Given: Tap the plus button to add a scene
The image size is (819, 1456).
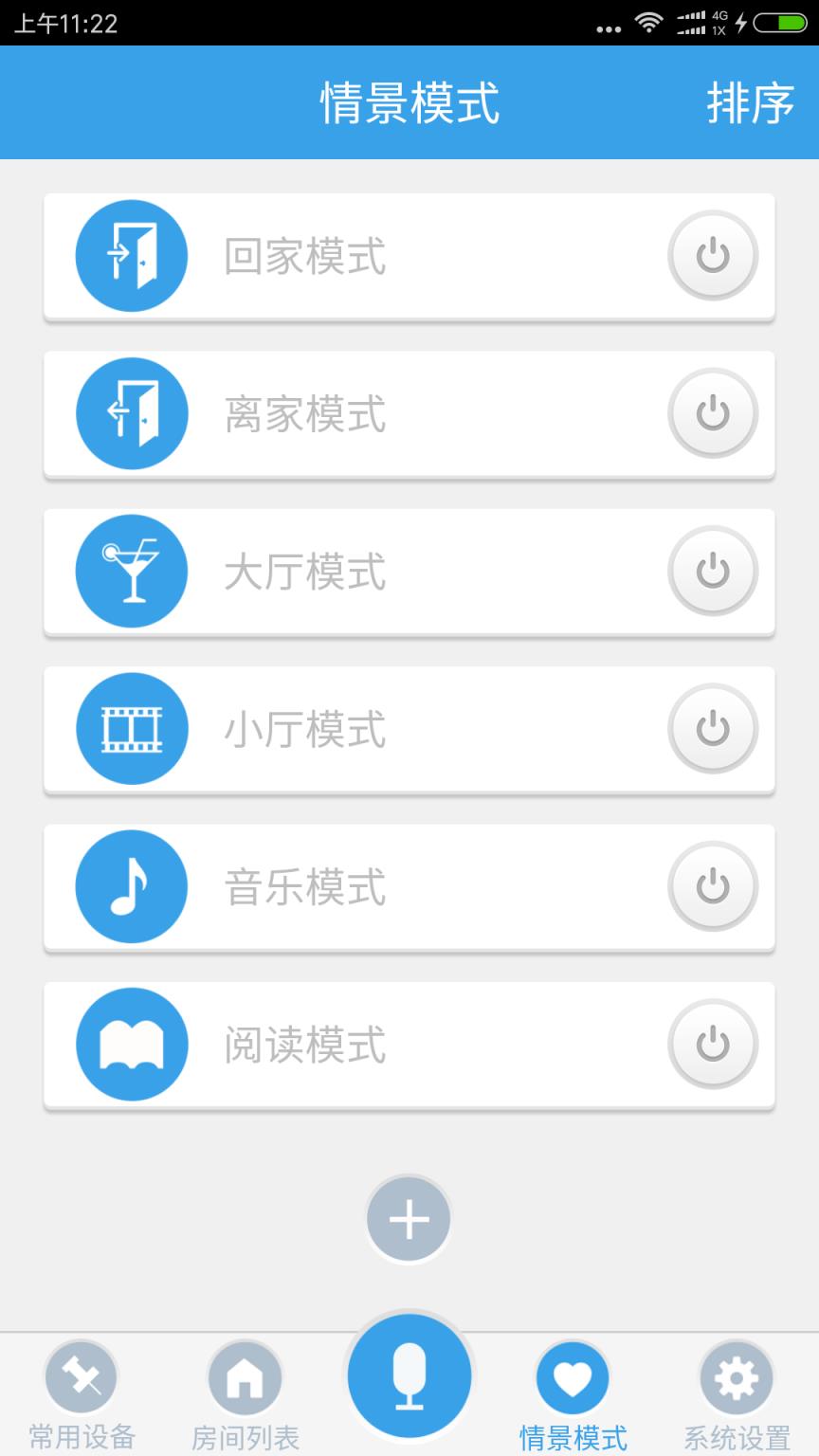Looking at the screenshot, I should point(408,1219).
